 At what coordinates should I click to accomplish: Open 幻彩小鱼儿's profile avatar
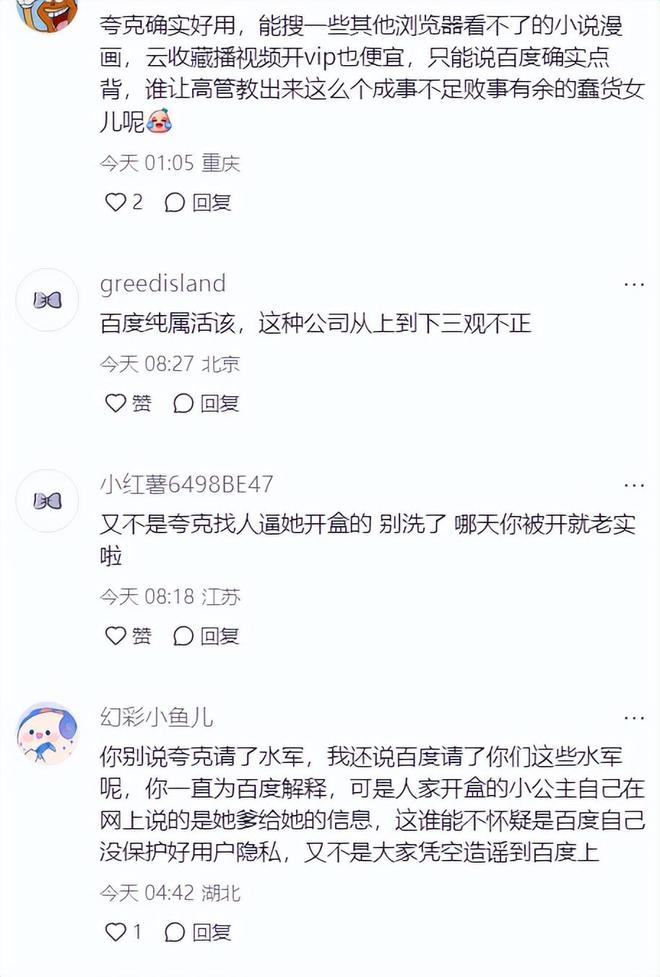[47, 735]
